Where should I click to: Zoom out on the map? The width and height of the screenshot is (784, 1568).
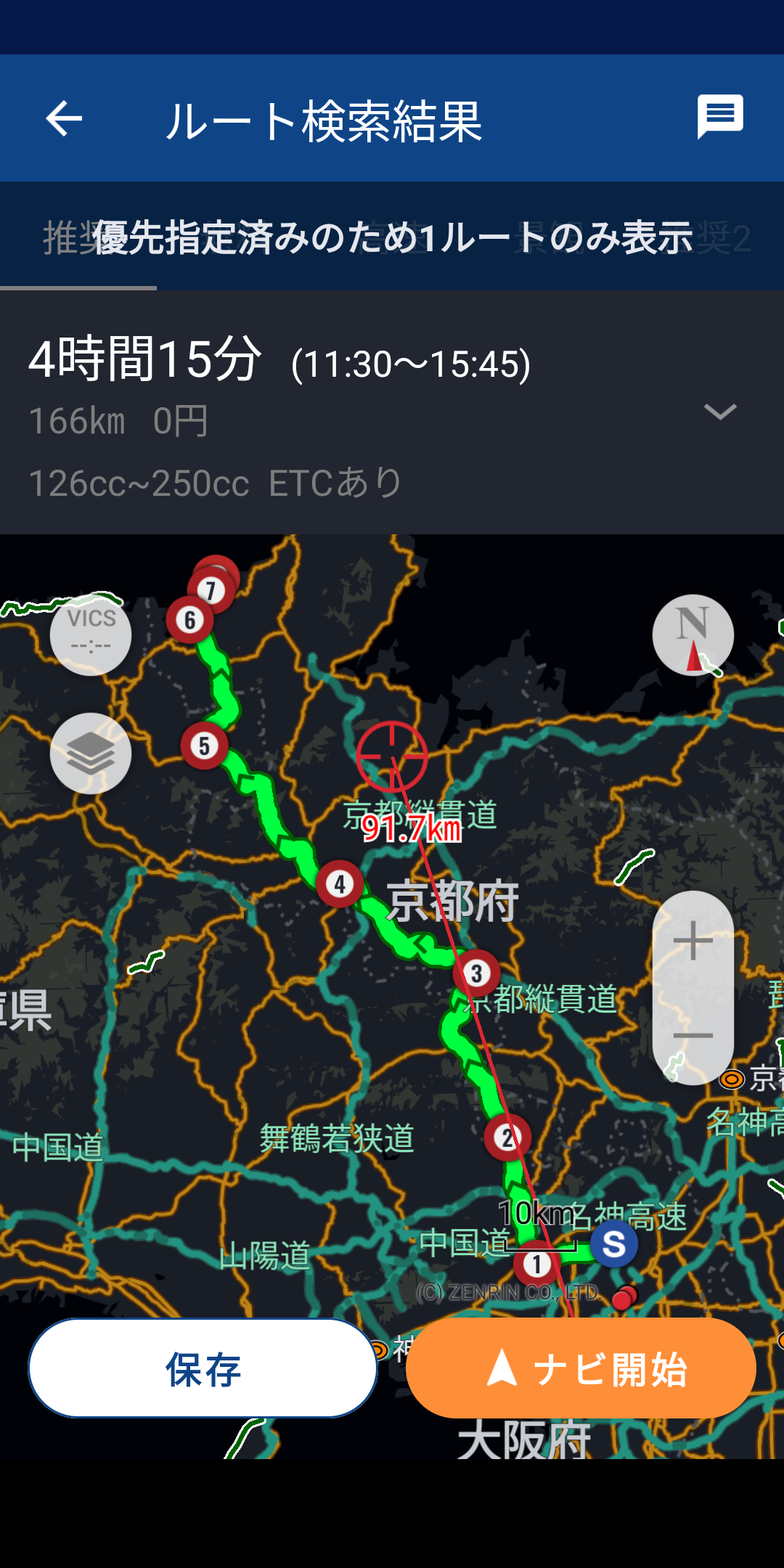click(x=693, y=1035)
